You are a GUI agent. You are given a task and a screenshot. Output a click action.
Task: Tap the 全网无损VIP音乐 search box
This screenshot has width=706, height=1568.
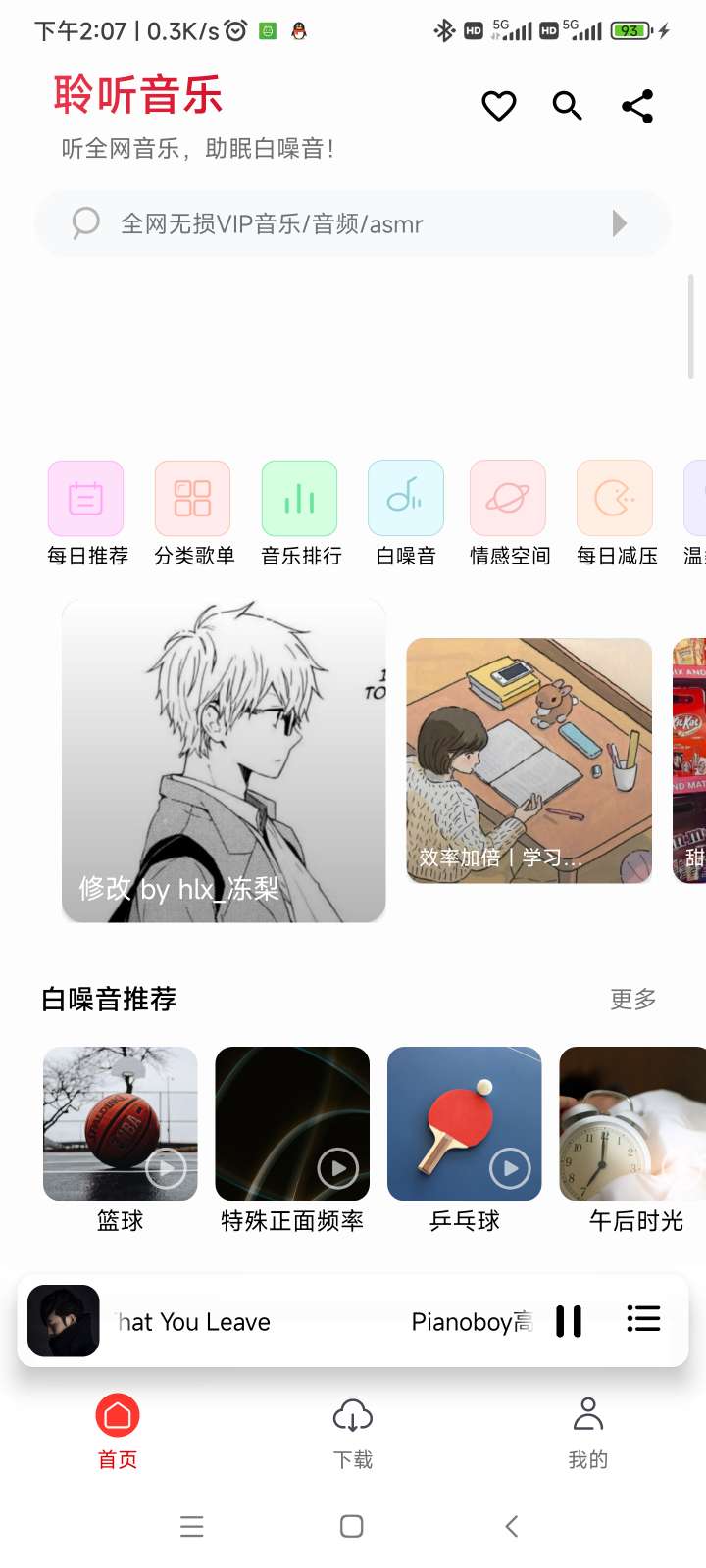[x=353, y=223]
